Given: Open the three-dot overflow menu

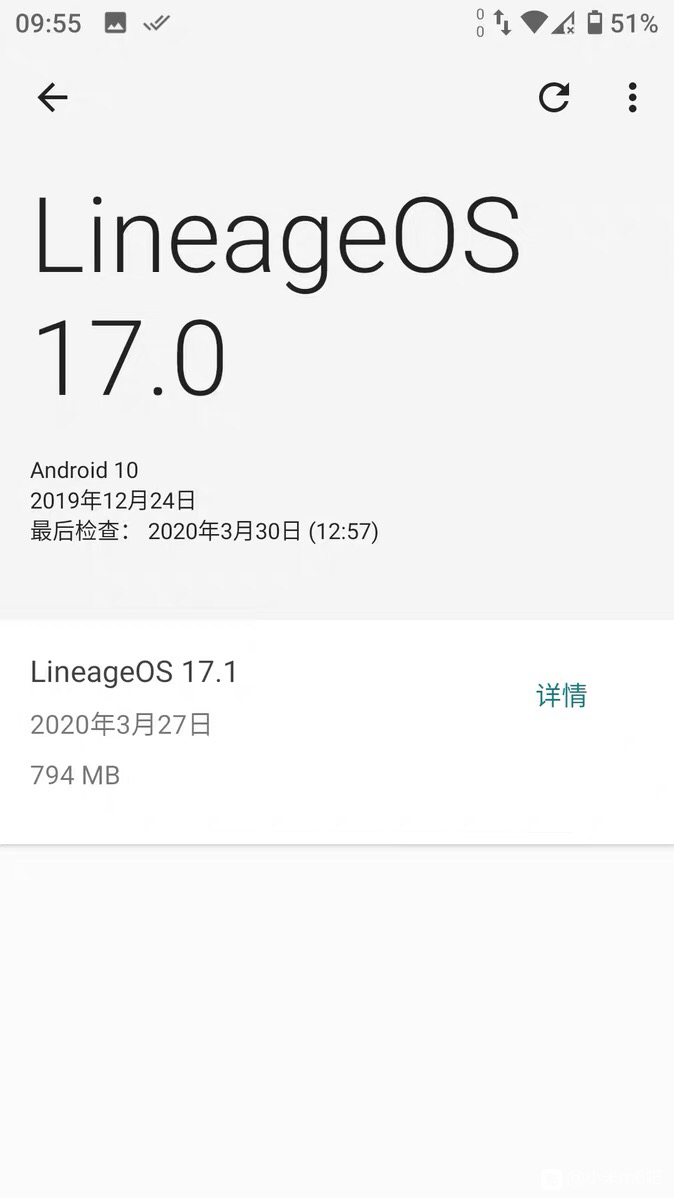Looking at the screenshot, I should (x=632, y=97).
